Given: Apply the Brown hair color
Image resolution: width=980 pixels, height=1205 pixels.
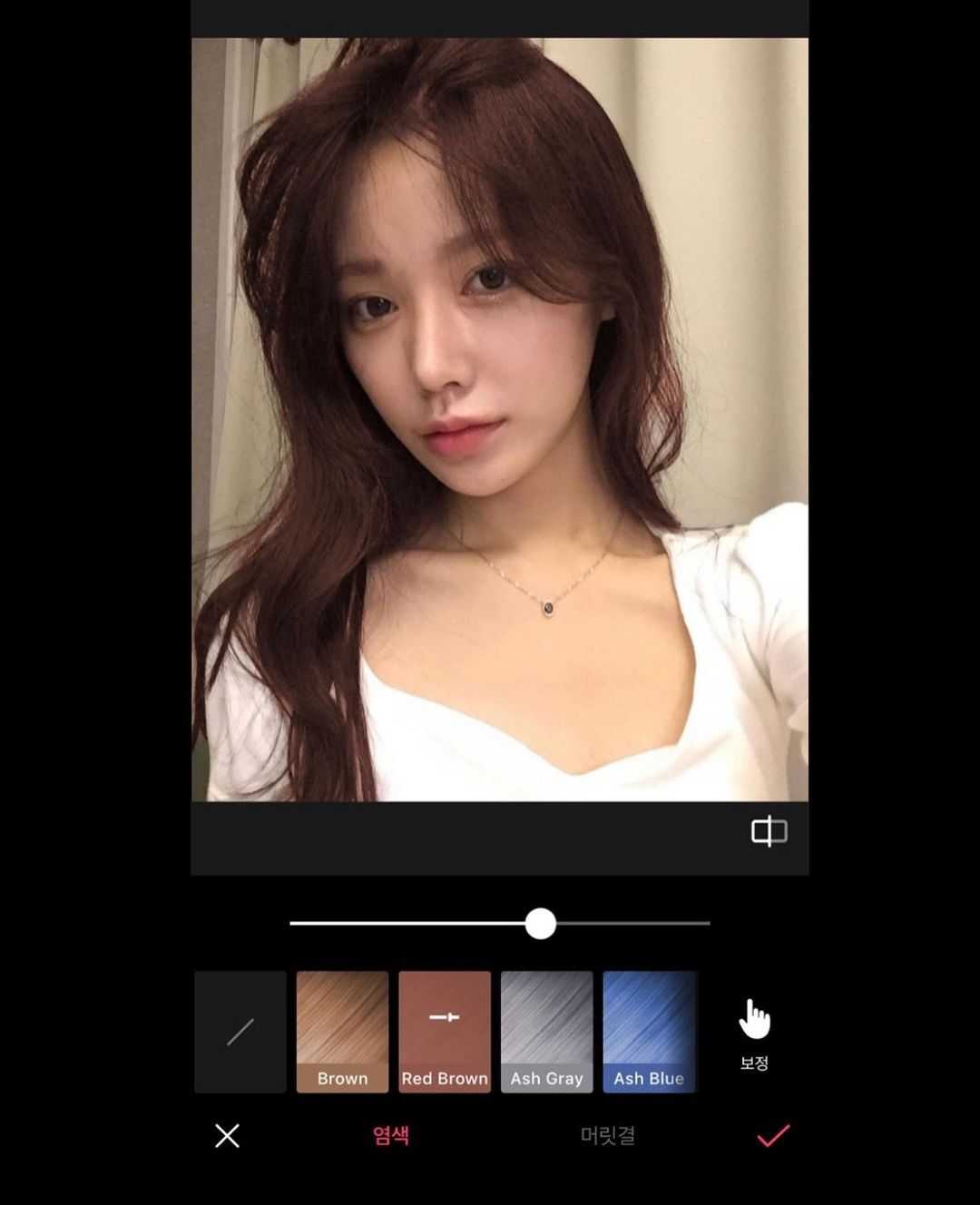Looking at the screenshot, I should (342, 1032).
